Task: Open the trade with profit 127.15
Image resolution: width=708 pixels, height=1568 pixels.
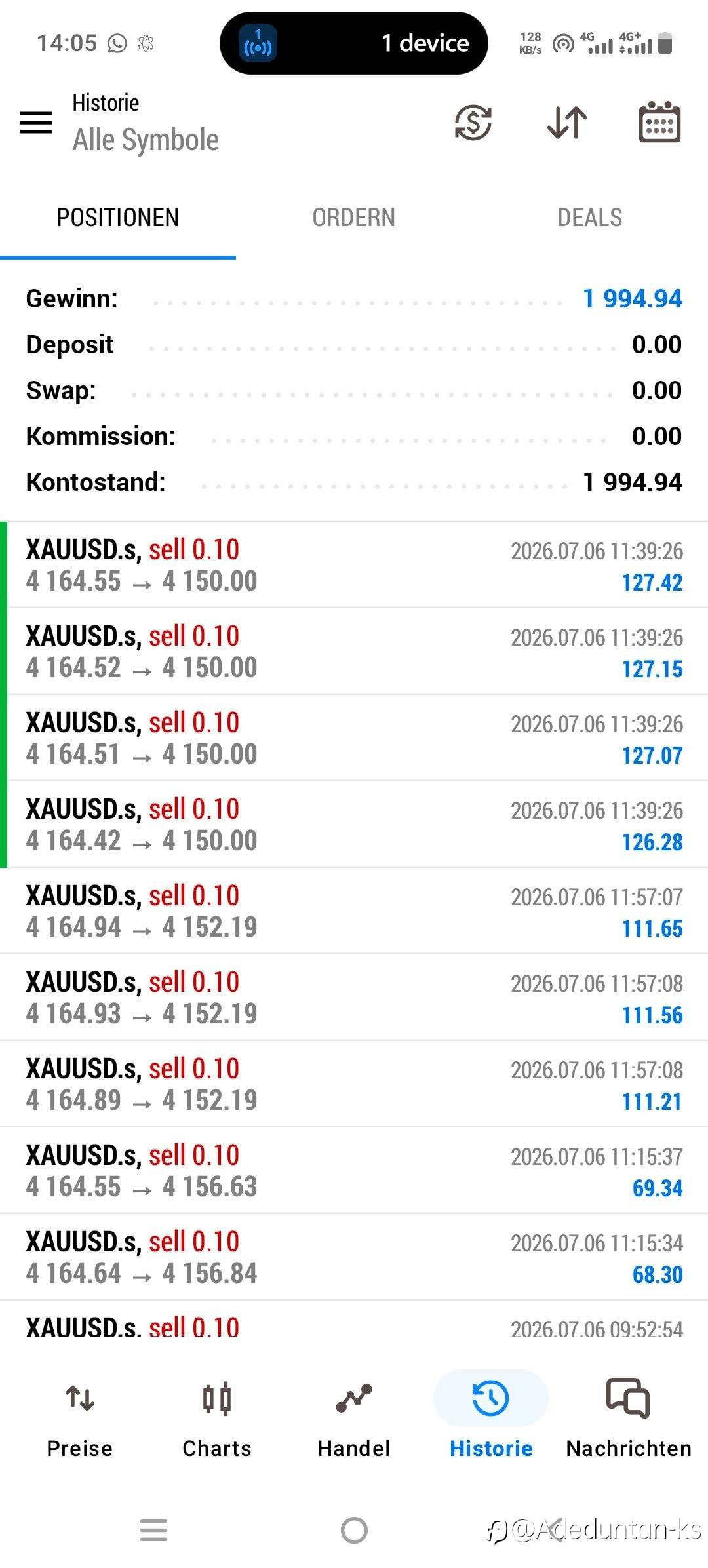Action: click(x=354, y=652)
